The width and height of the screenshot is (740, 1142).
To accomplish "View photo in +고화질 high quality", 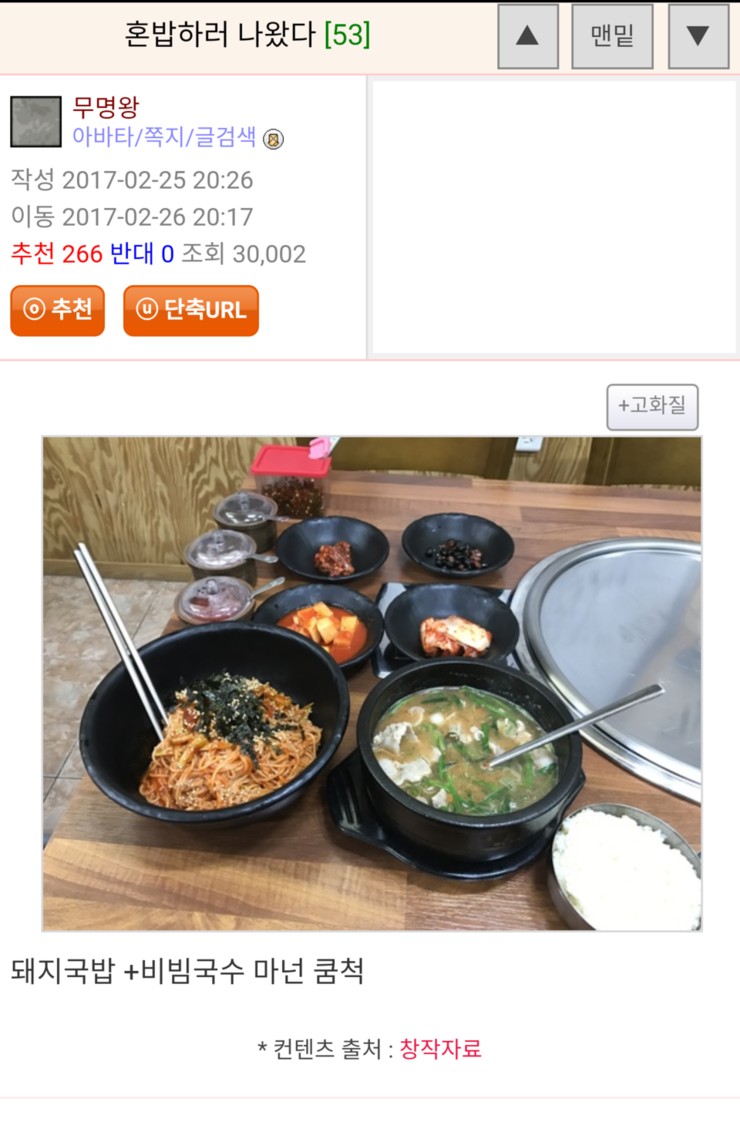I will tap(652, 407).
